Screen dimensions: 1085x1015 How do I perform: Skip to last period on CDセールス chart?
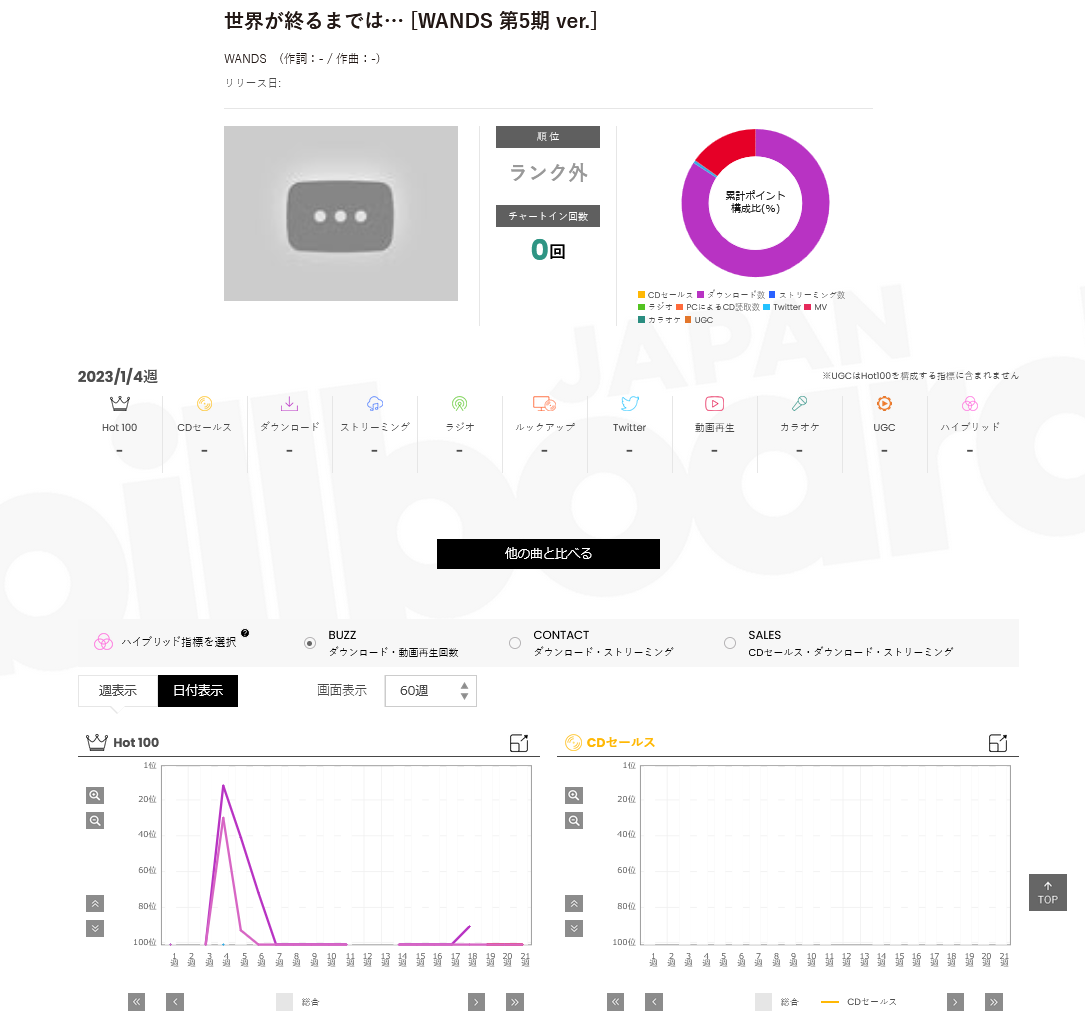994,1002
